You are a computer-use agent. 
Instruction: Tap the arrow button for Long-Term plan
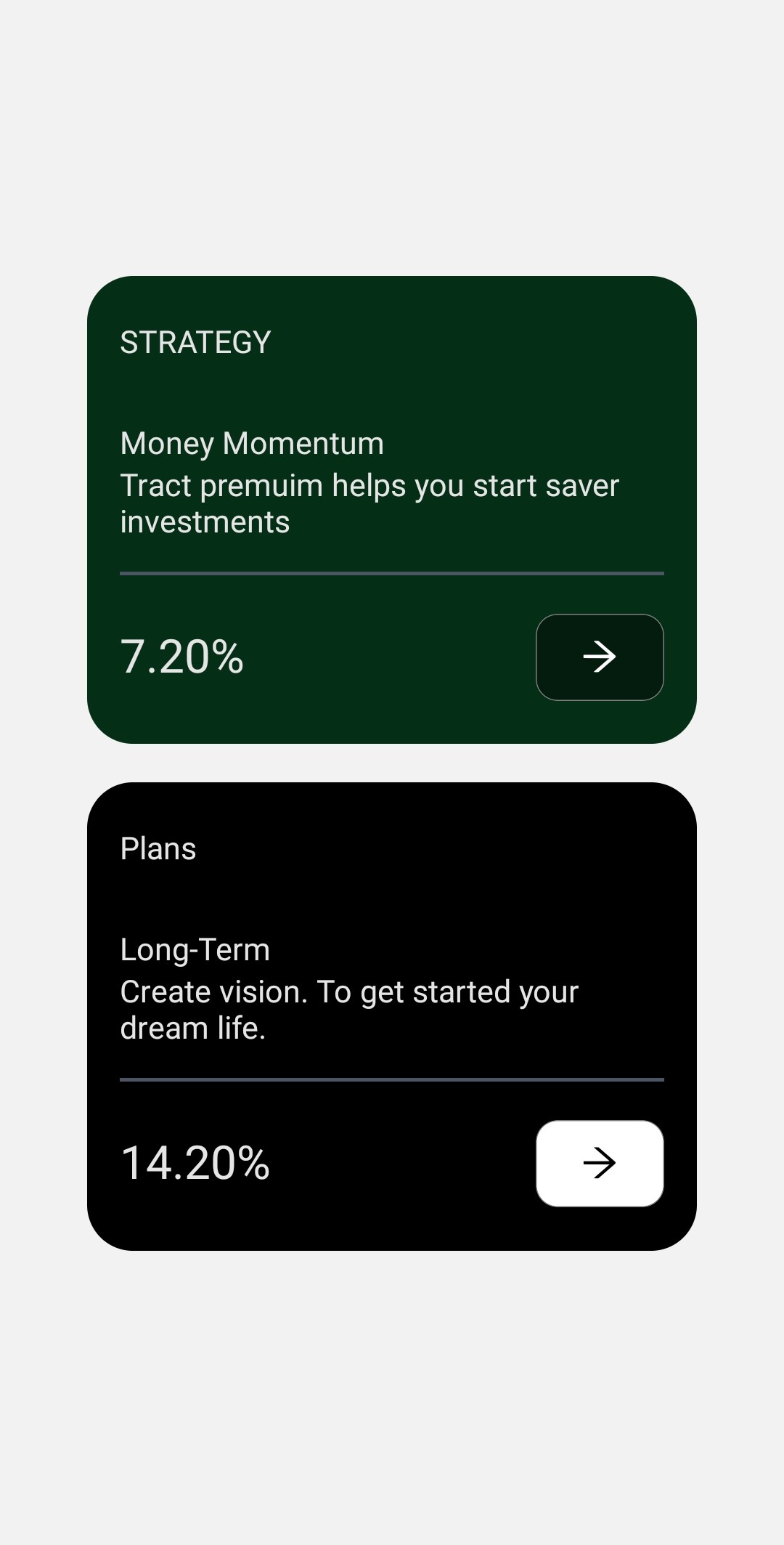coord(600,1164)
